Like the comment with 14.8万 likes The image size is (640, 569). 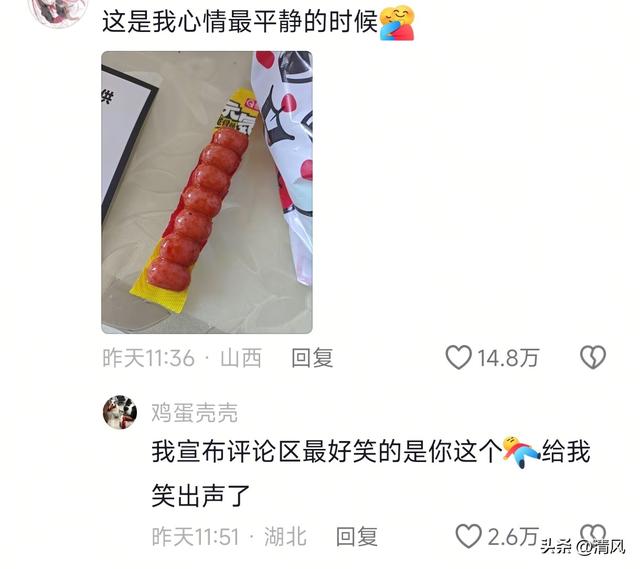[x=458, y=357]
